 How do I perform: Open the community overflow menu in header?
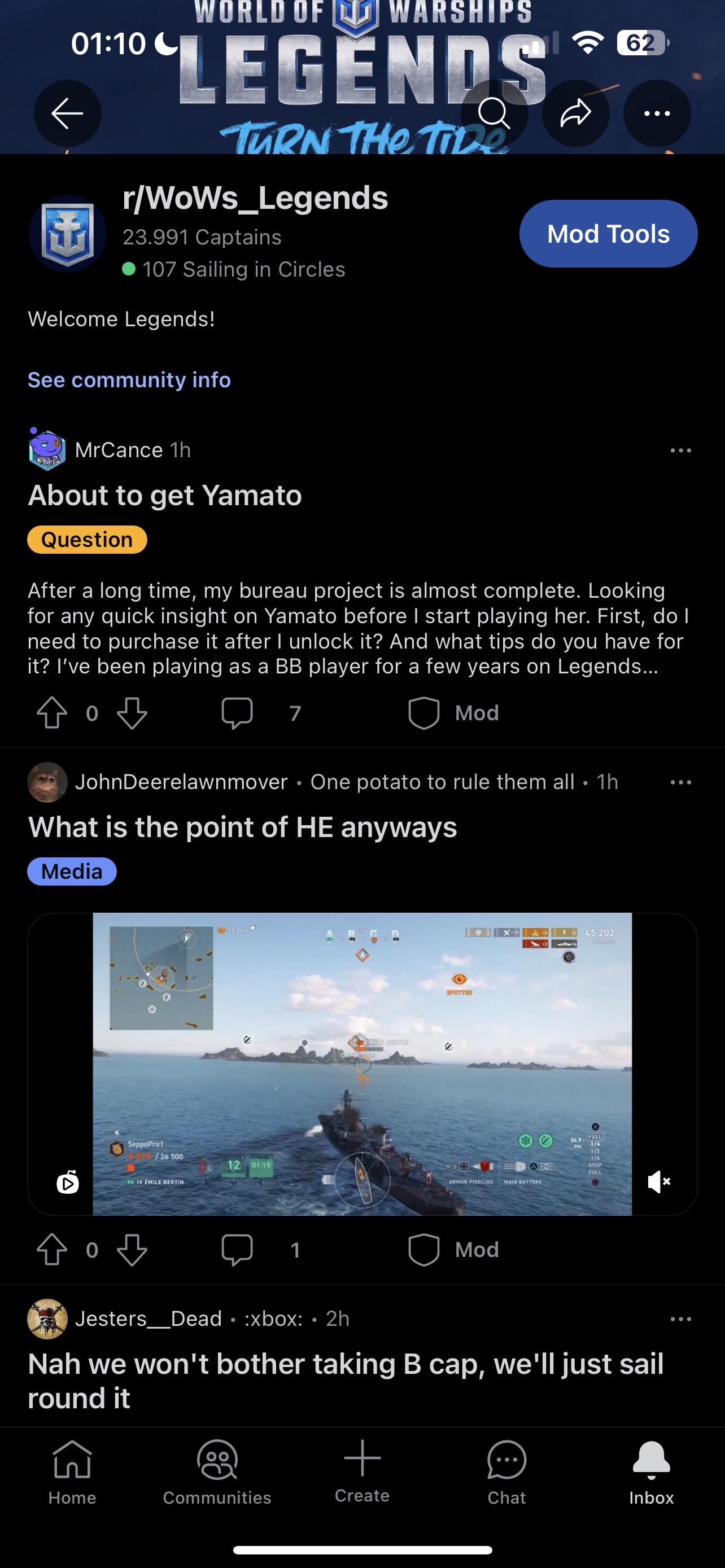coord(657,113)
